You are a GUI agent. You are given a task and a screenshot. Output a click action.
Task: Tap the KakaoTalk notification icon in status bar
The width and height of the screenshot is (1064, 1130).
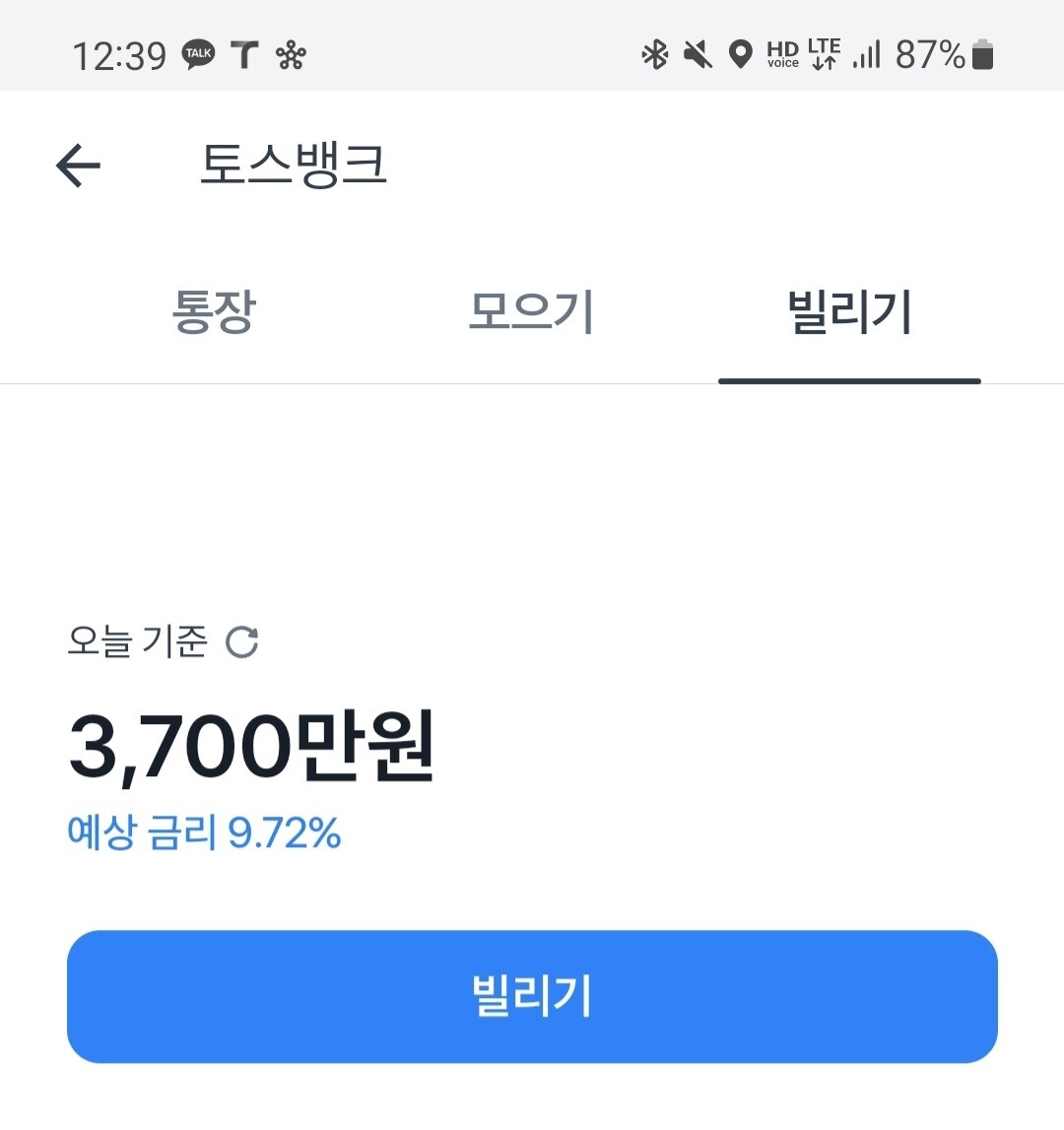point(197,55)
